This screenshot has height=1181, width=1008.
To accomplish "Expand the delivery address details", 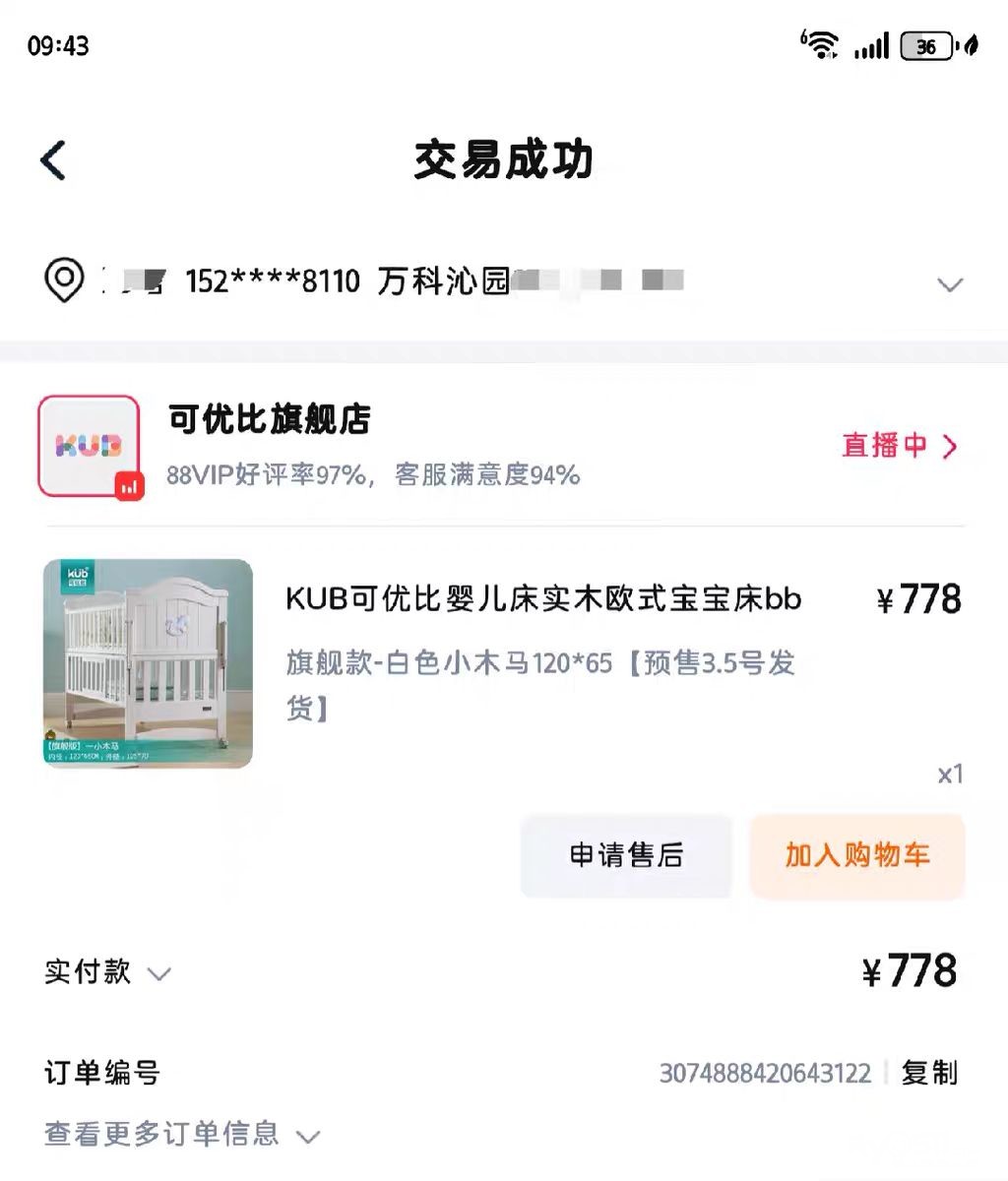I will (x=949, y=284).
